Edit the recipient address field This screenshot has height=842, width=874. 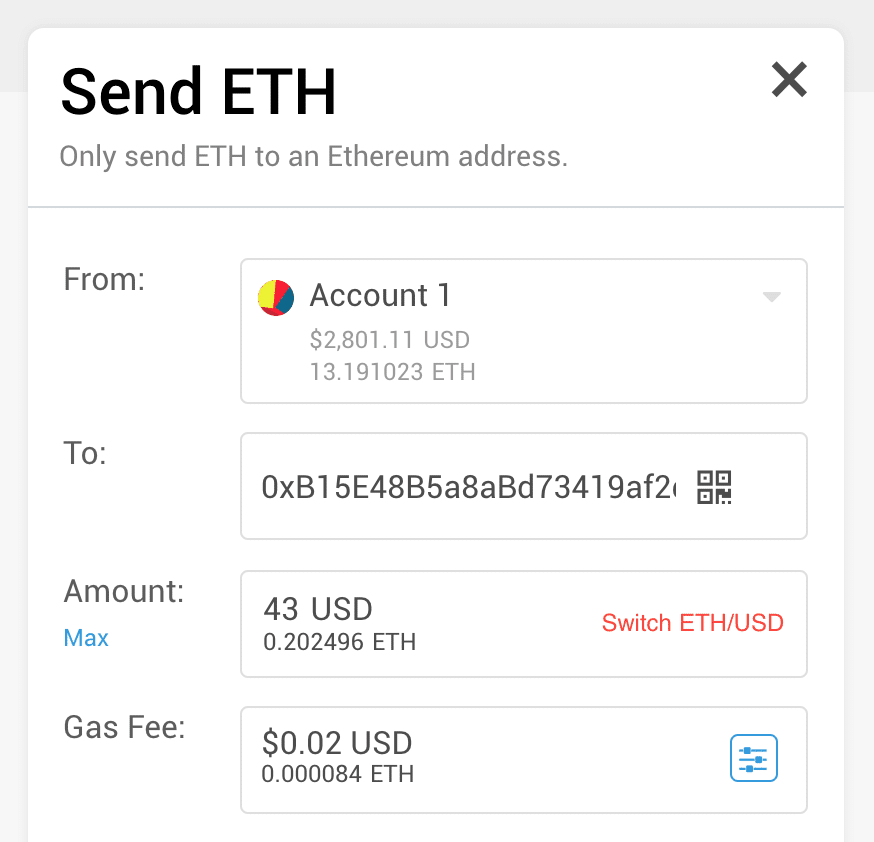(x=468, y=487)
